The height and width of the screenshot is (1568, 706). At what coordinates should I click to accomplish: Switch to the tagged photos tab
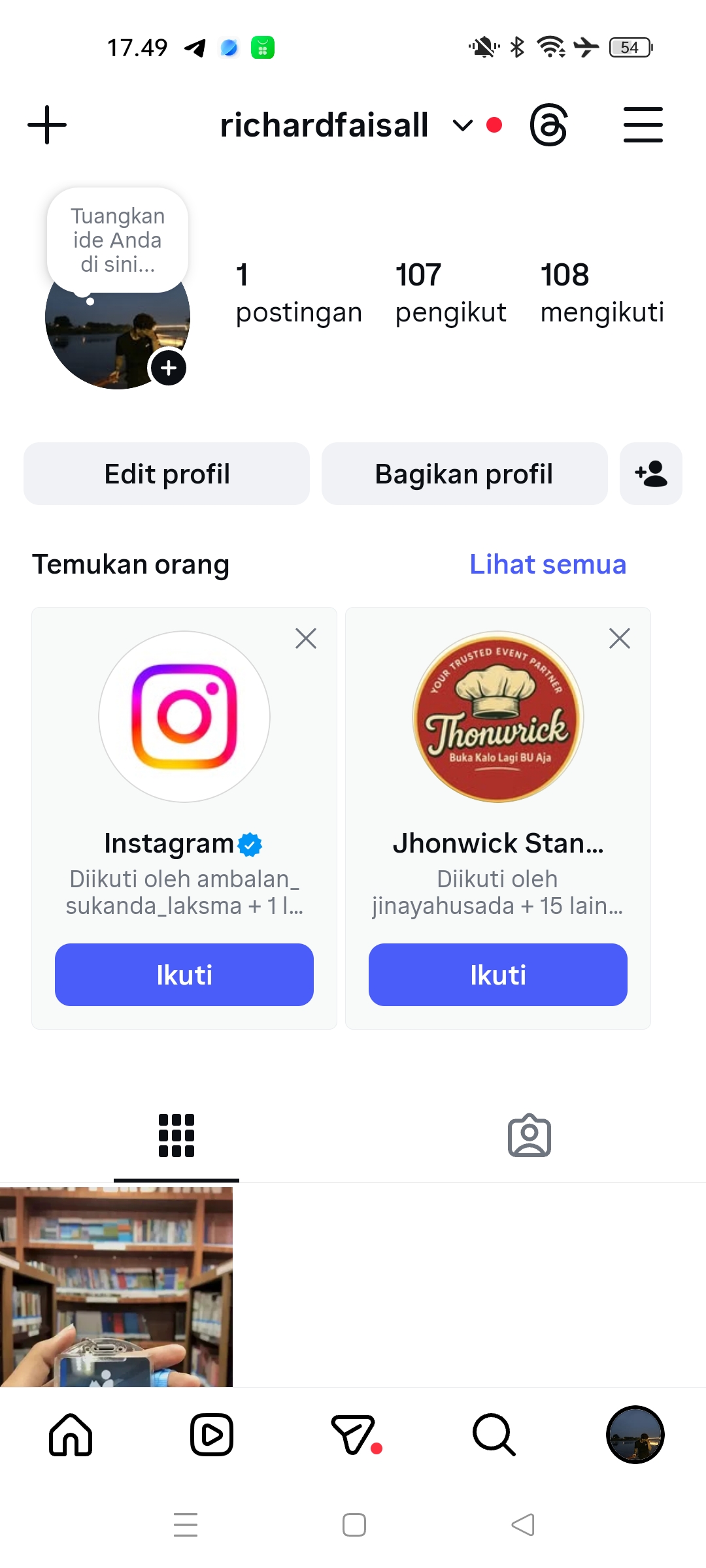click(529, 1135)
